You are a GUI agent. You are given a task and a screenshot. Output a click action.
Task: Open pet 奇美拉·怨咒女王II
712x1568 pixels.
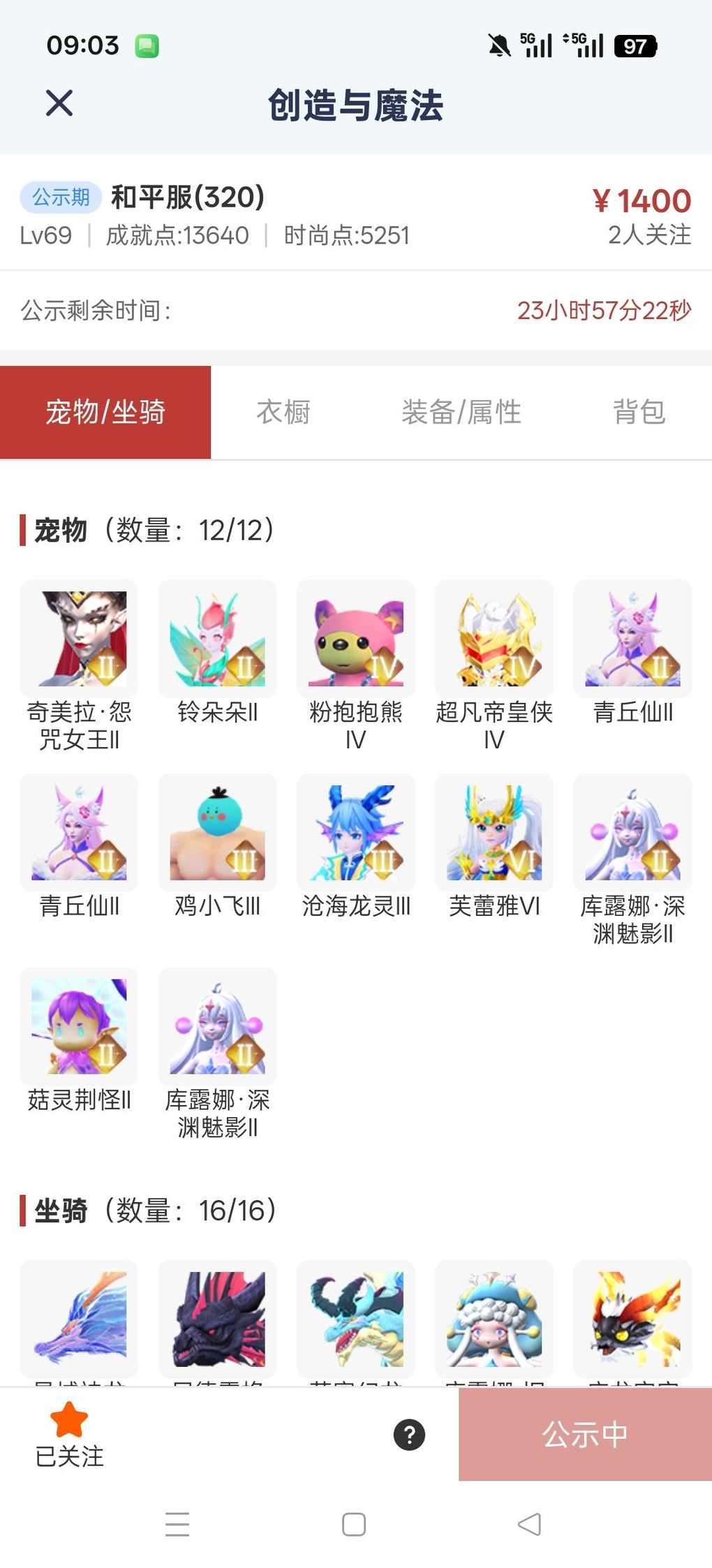pyautogui.click(x=79, y=639)
